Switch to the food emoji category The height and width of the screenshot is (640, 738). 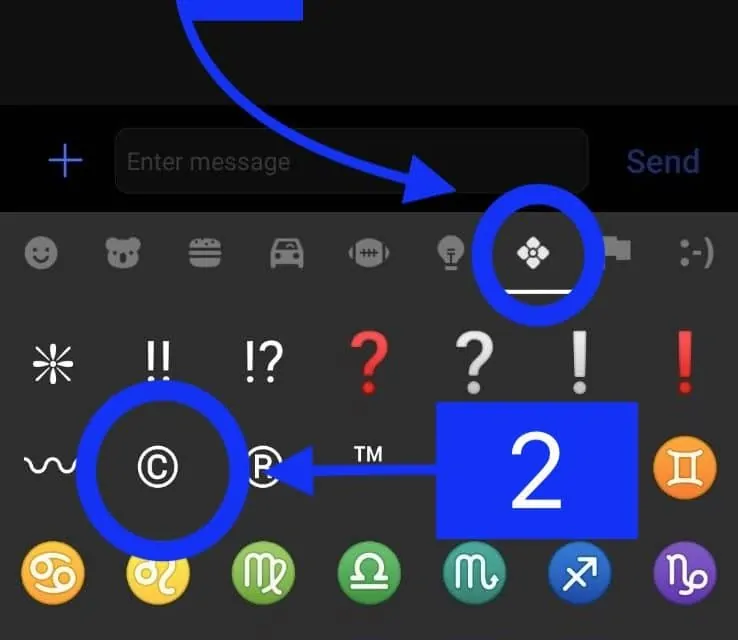[x=205, y=254]
